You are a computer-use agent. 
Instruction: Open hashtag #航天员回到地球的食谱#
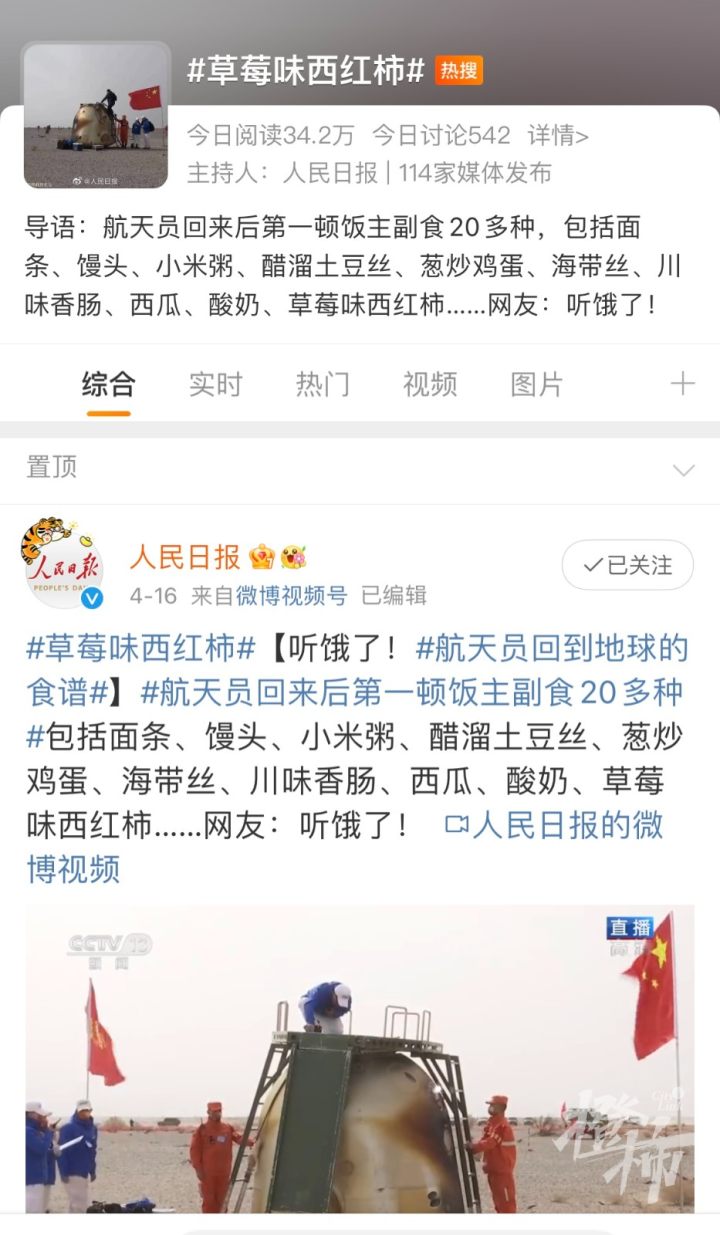(x=552, y=648)
